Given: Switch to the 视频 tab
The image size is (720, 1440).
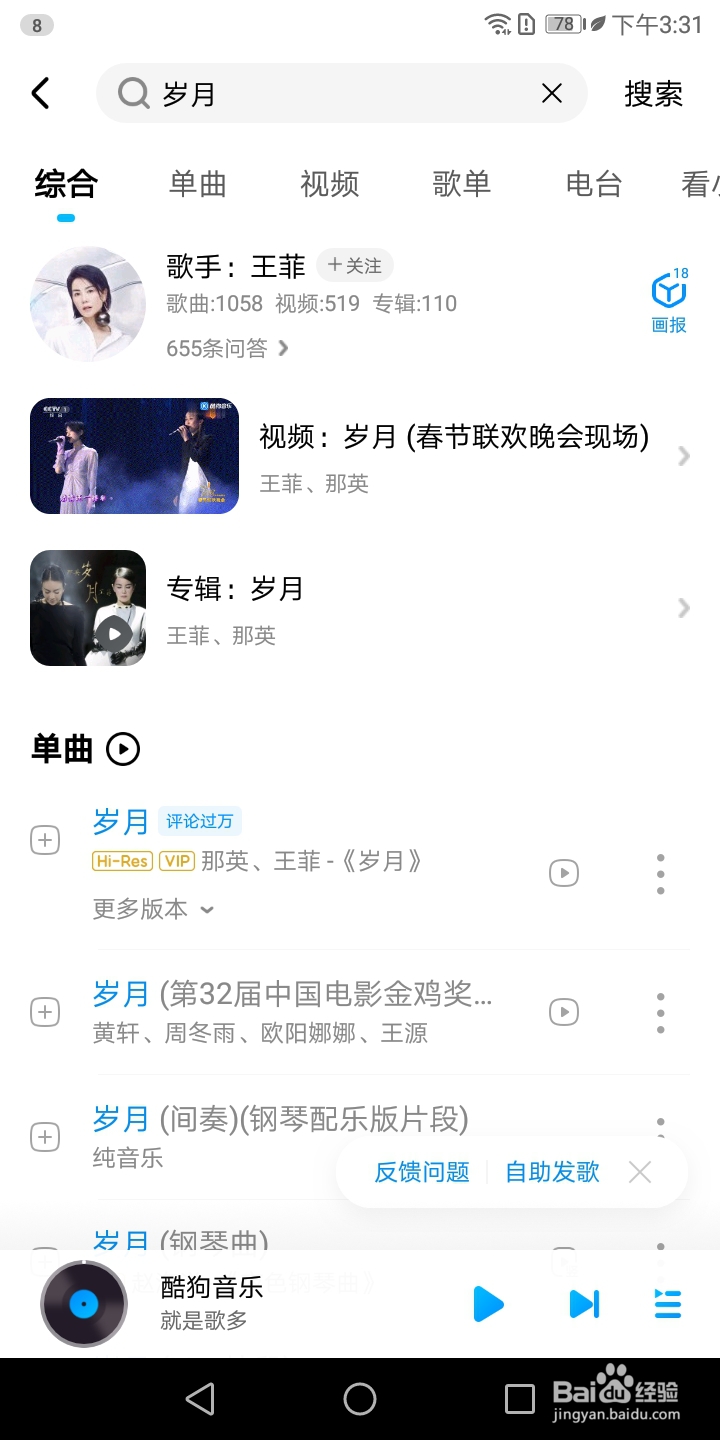Looking at the screenshot, I should [330, 184].
